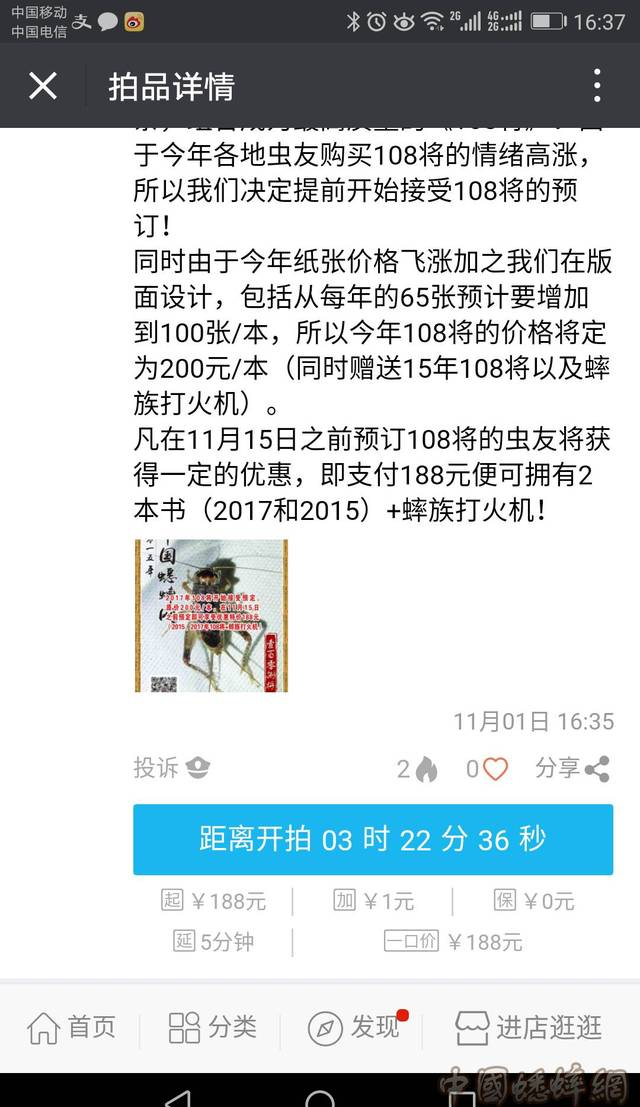The image size is (640, 1107).
Task: Like the item with the heart icon
Action: coord(495,769)
